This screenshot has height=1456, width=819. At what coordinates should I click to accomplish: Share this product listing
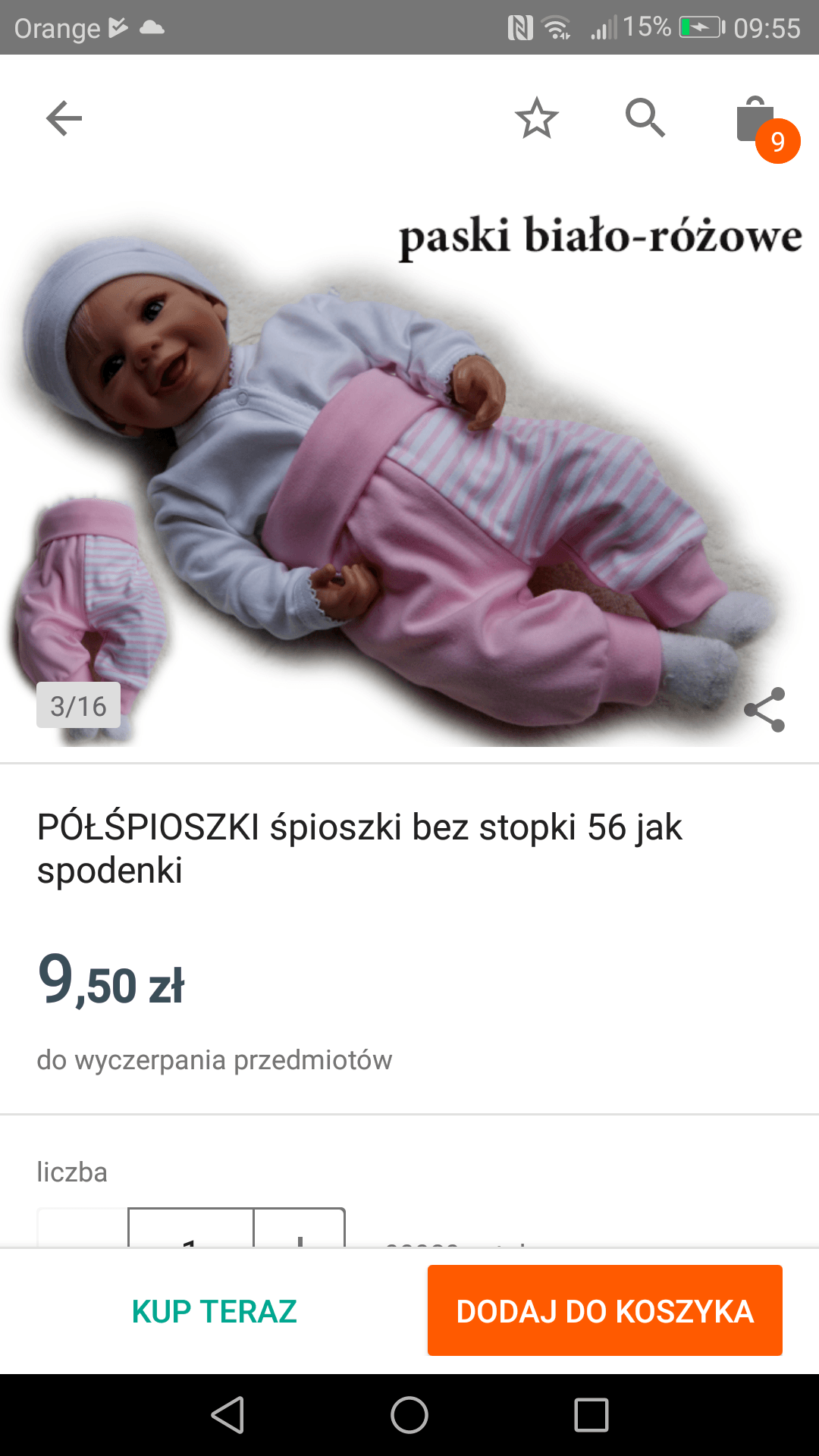(764, 710)
